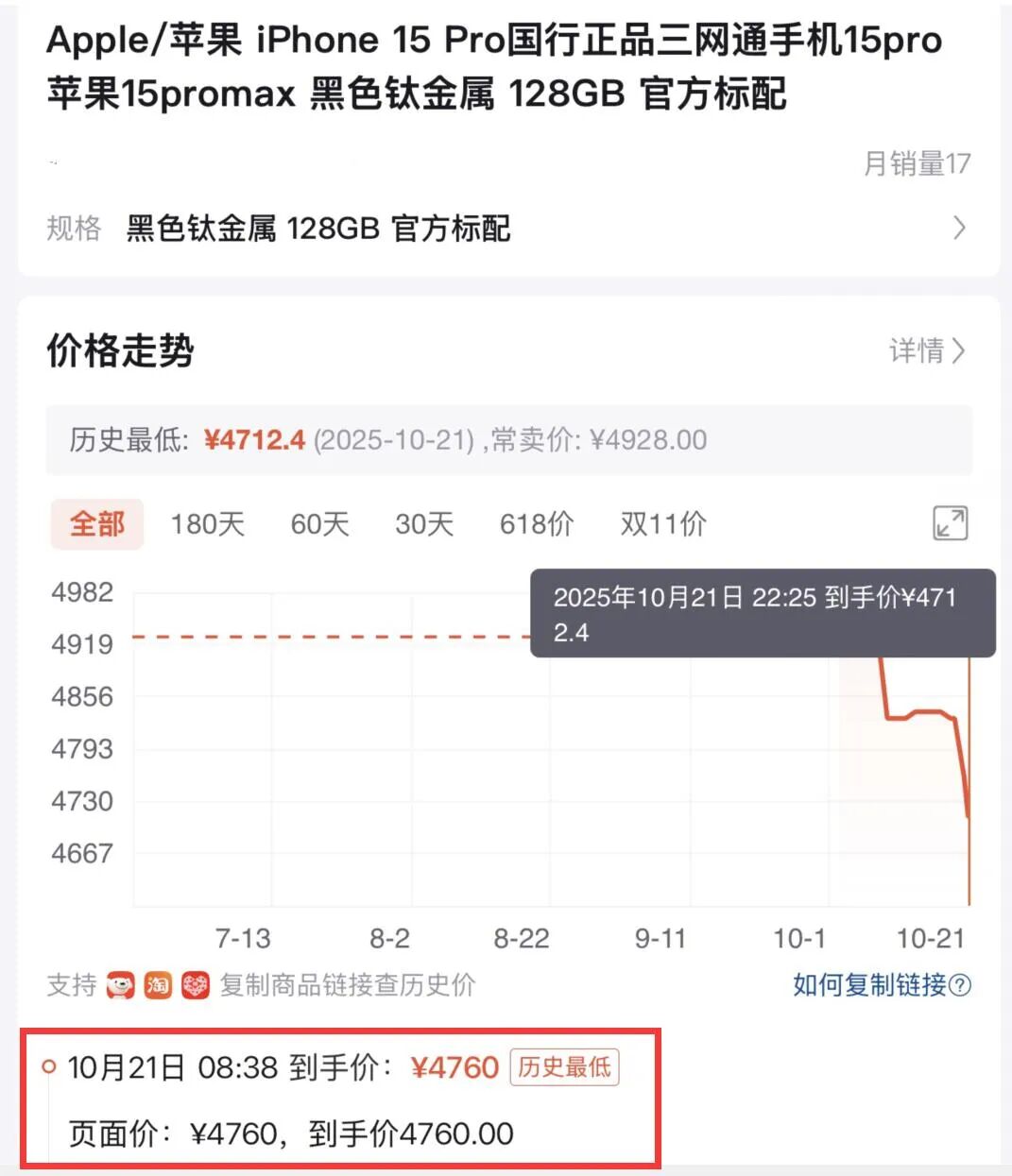Show the 30天 price history

click(424, 524)
